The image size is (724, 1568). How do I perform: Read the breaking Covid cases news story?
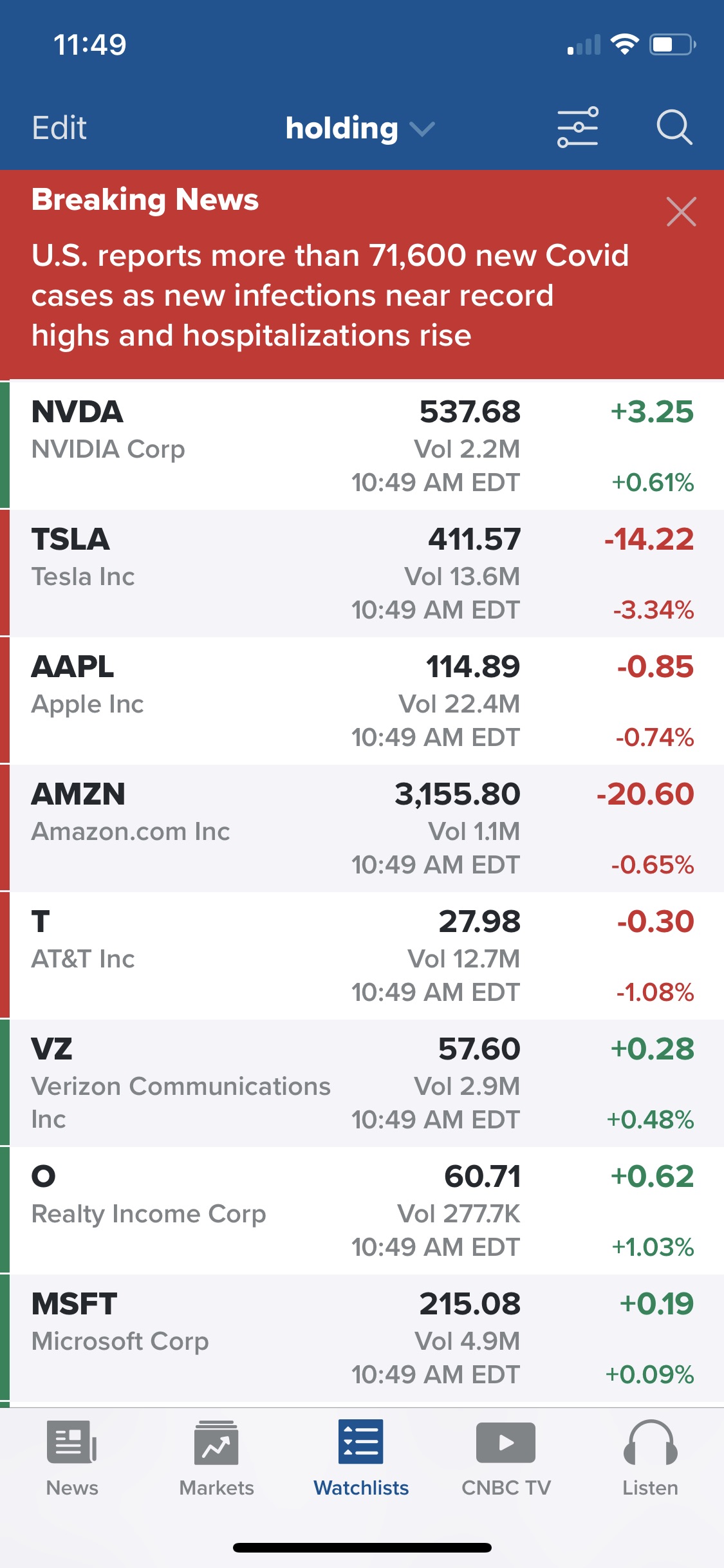pos(330,295)
